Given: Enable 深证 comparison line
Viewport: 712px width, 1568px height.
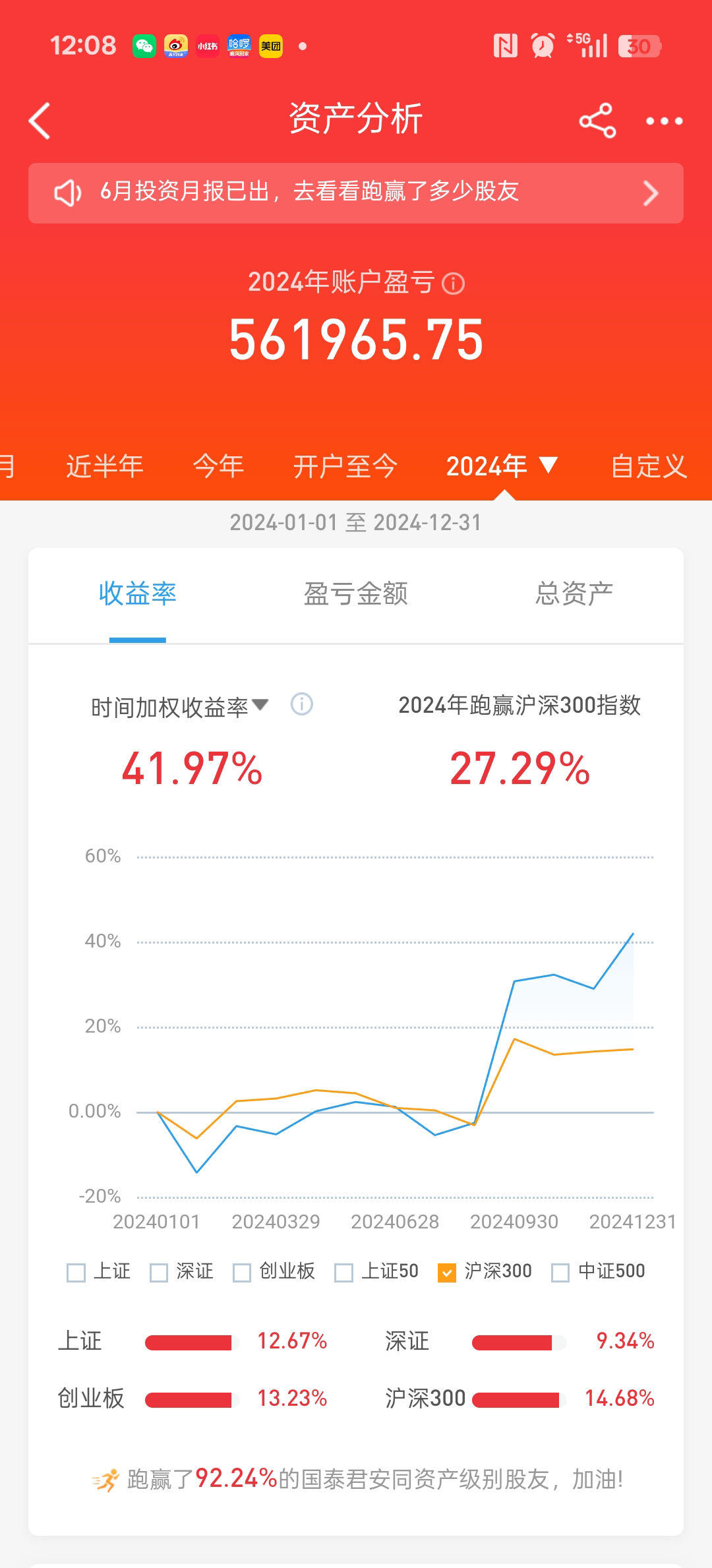Looking at the screenshot, I should 159,1272.
